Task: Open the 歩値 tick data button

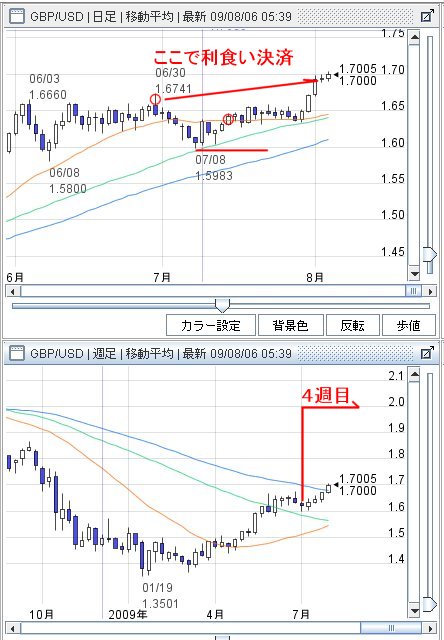Action: [x=408, y=325]
